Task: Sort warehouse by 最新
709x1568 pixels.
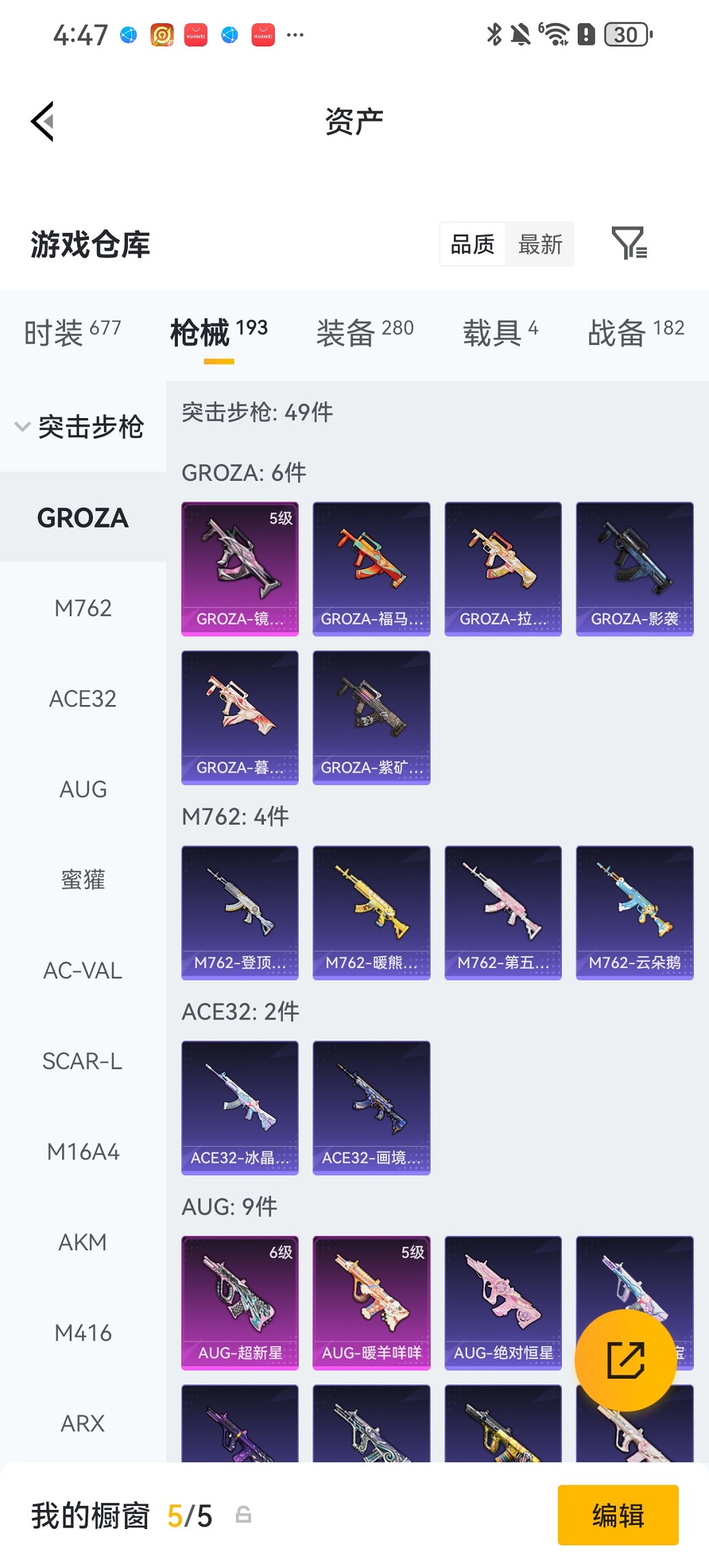Action: [x=539, y=244]
